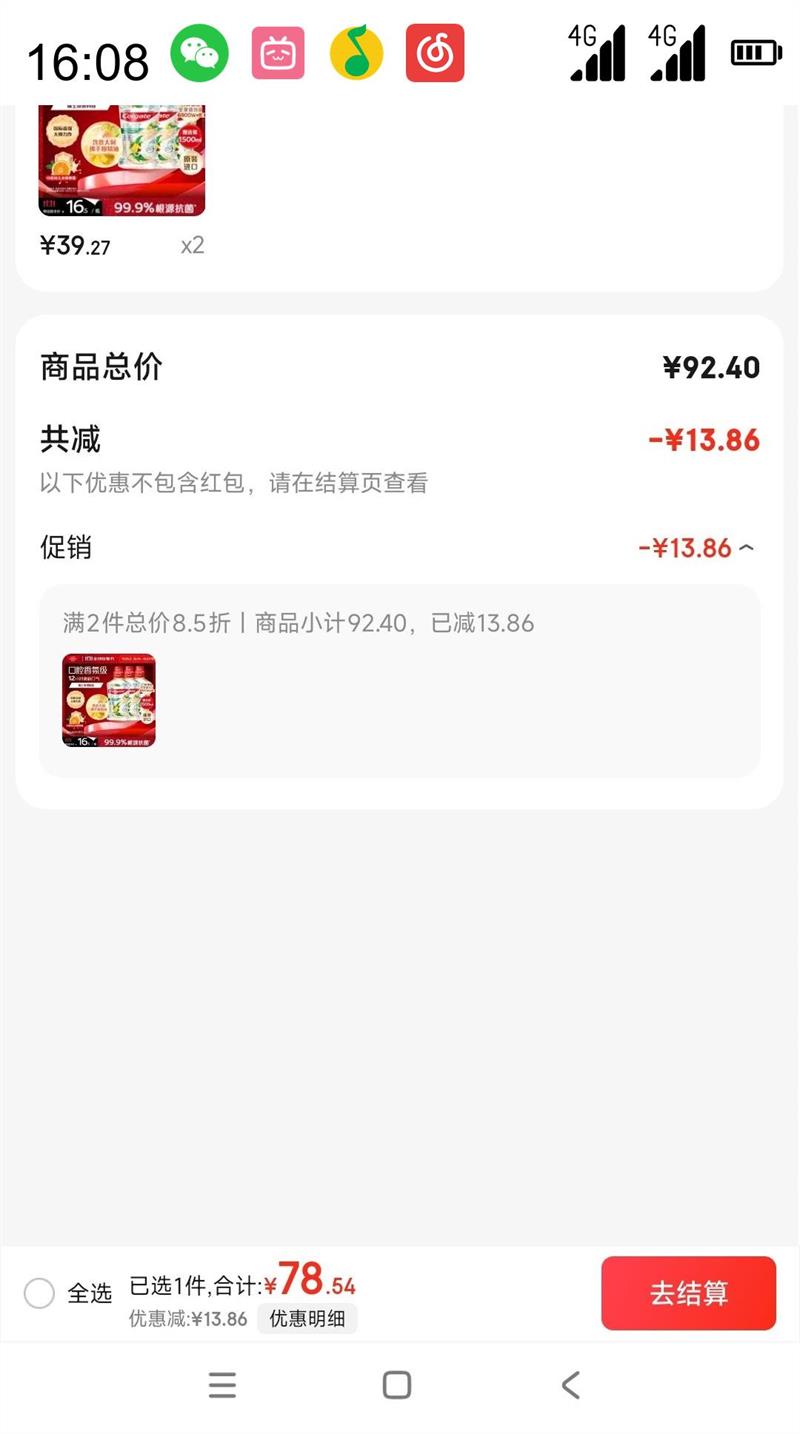Tap 去结算 to check out
Screen dimensions: 800x1434
coord(688,1293)
